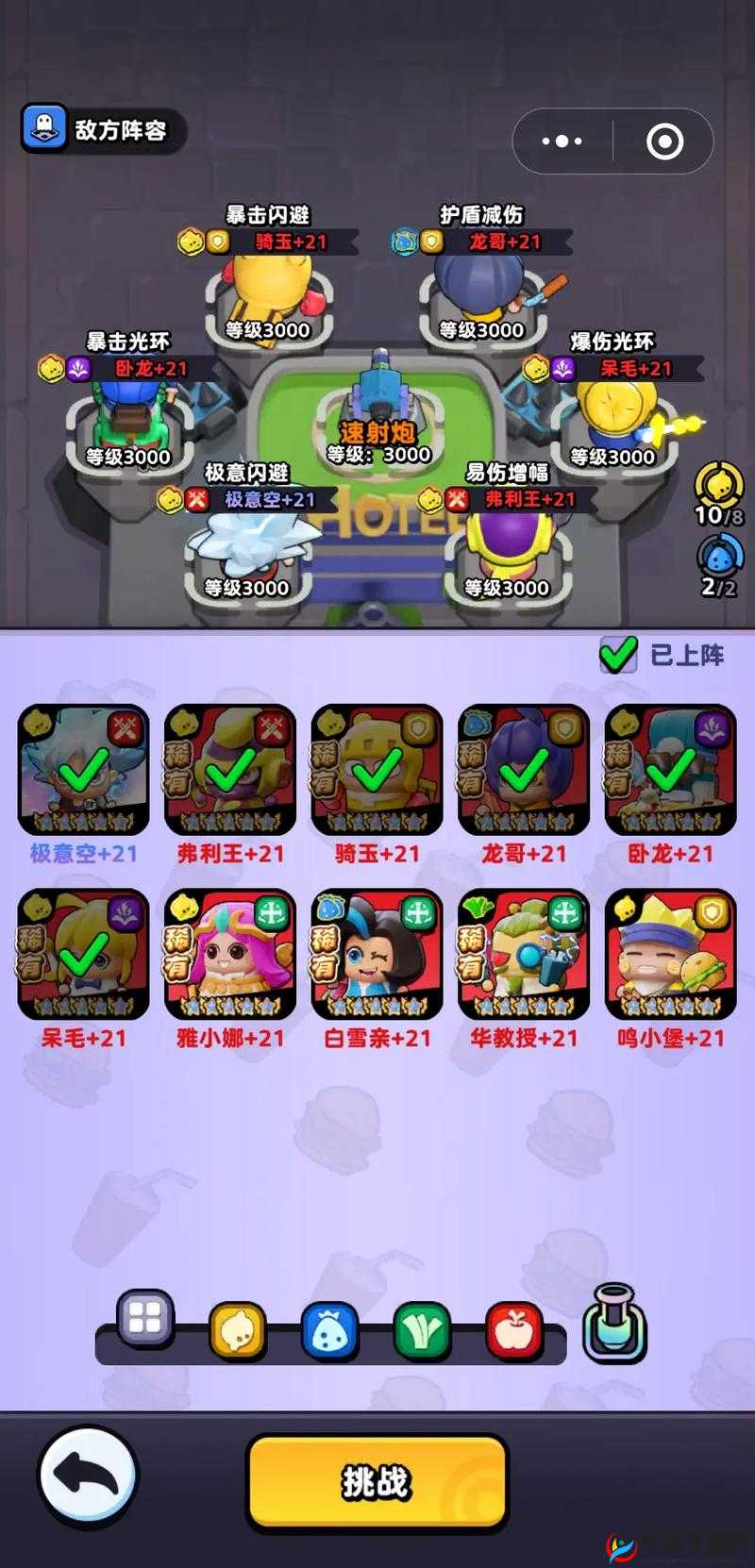Select hero card 龙哥+21
Viewport: 755px width, 1568px height.
[524, 770]
